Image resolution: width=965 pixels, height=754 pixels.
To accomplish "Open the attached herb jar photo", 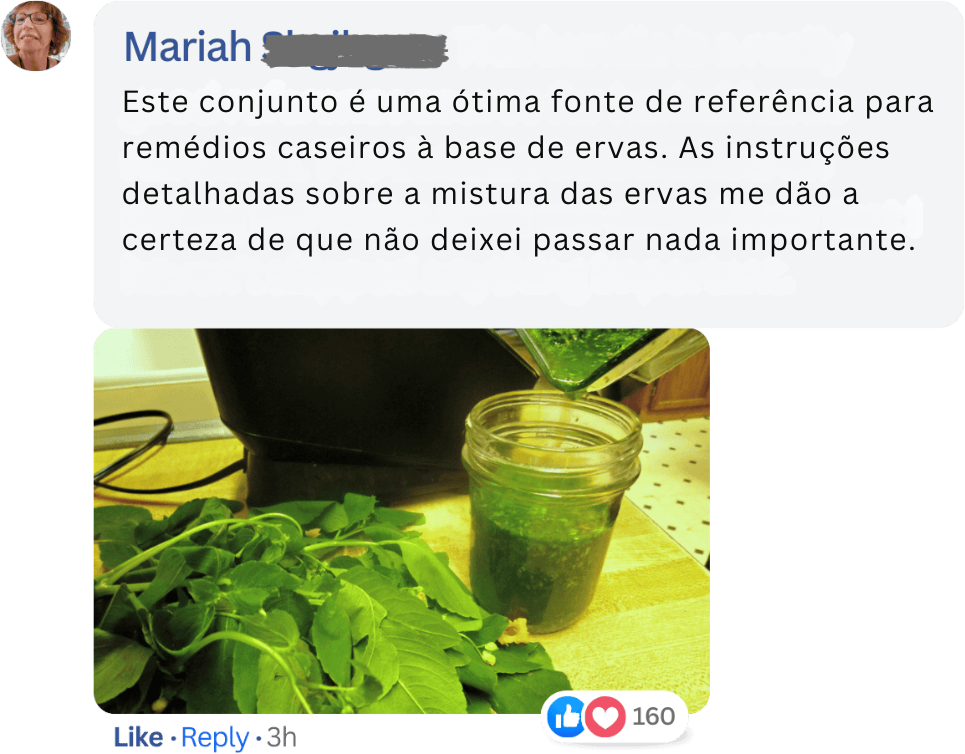I will [x=401, y=520].
